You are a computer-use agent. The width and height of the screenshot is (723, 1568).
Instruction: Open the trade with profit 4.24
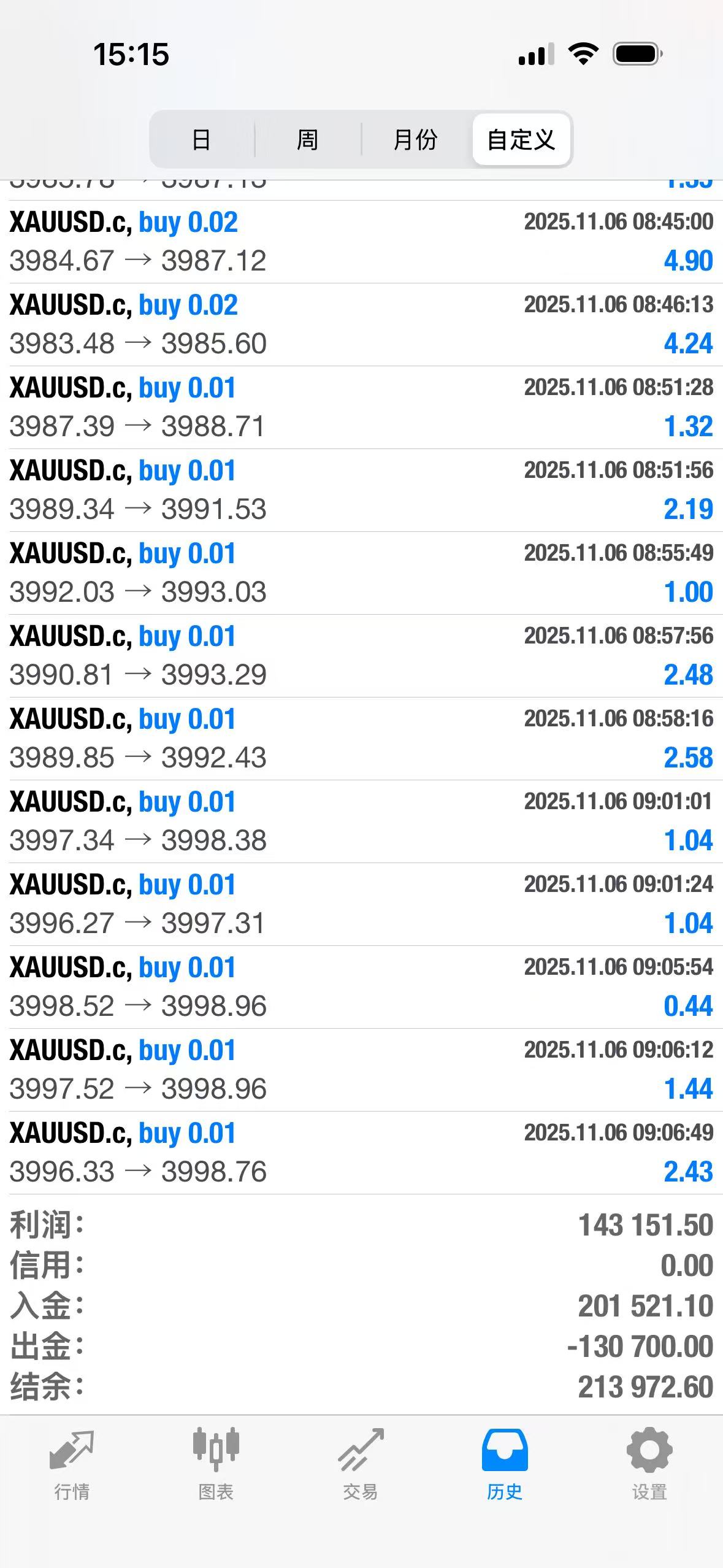[361, 325]
